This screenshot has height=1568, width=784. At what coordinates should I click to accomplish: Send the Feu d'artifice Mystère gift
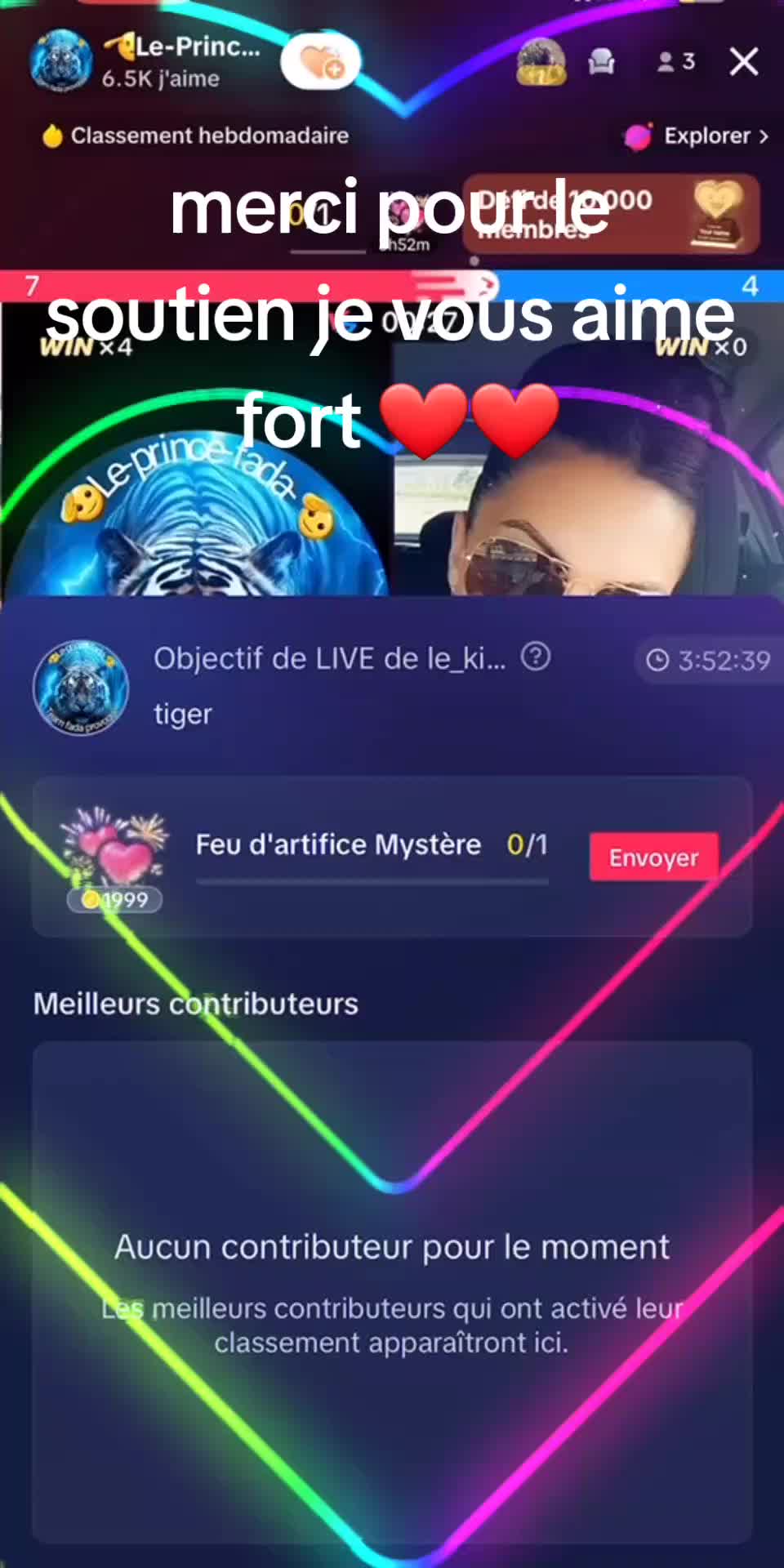coord(653,857)
